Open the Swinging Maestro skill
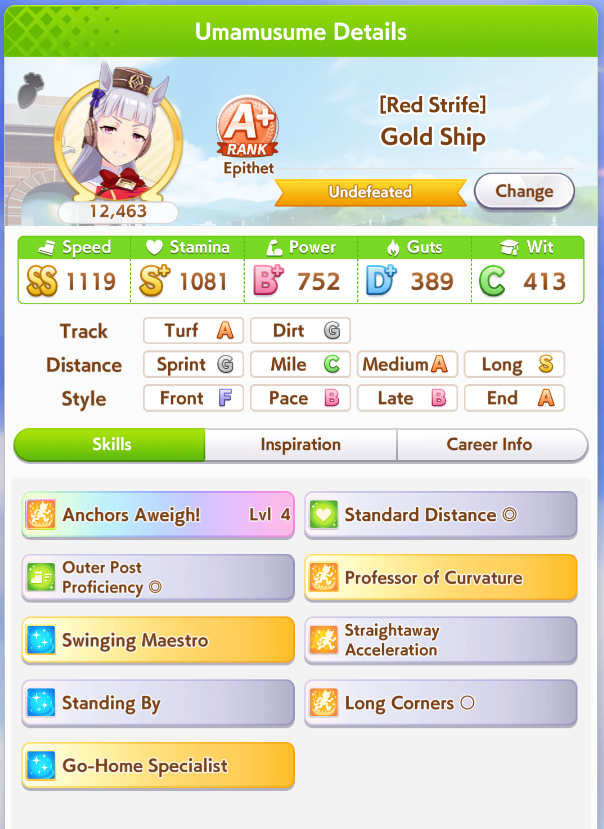This screenshot has height=829, width=604. (x=158, y=640)
